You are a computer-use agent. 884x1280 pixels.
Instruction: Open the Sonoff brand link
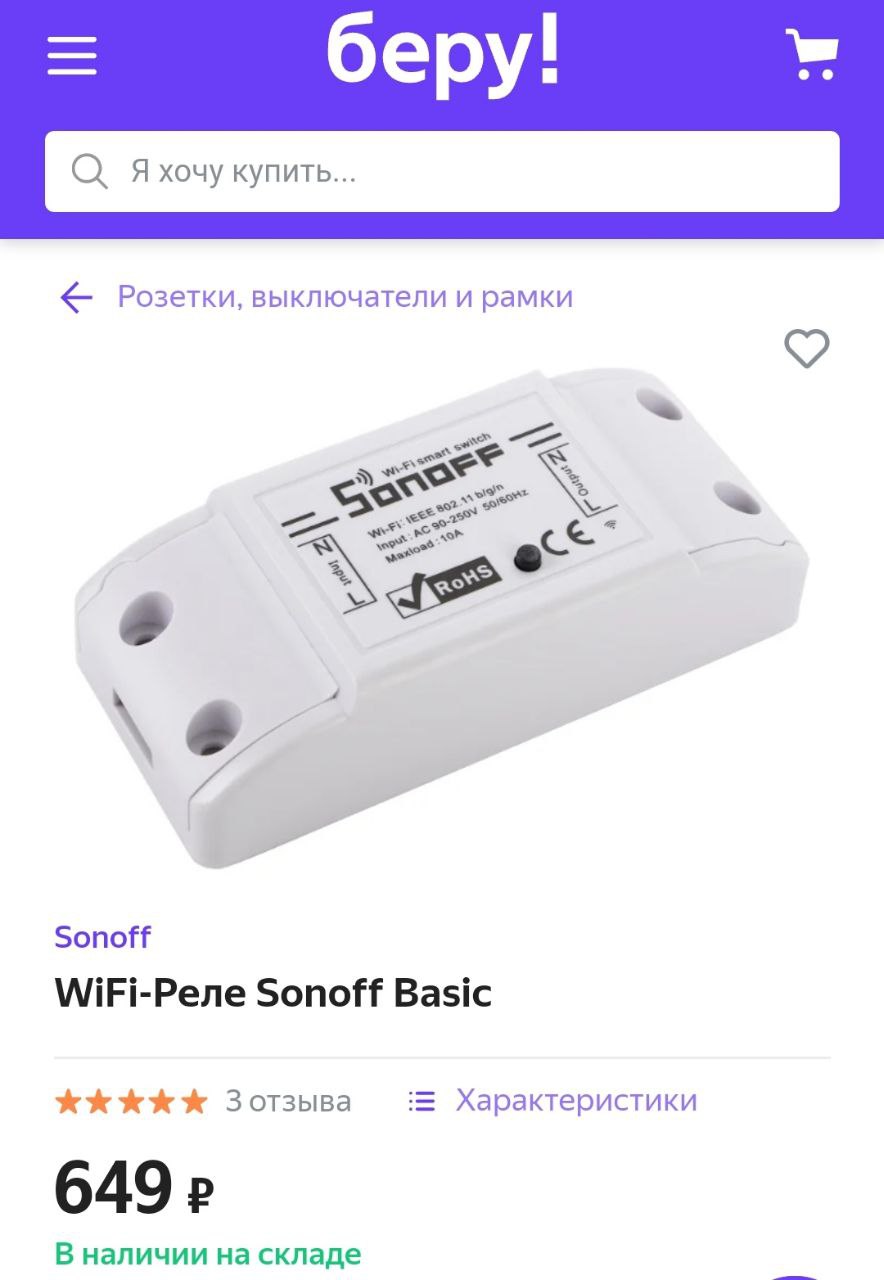coord(102,937)
